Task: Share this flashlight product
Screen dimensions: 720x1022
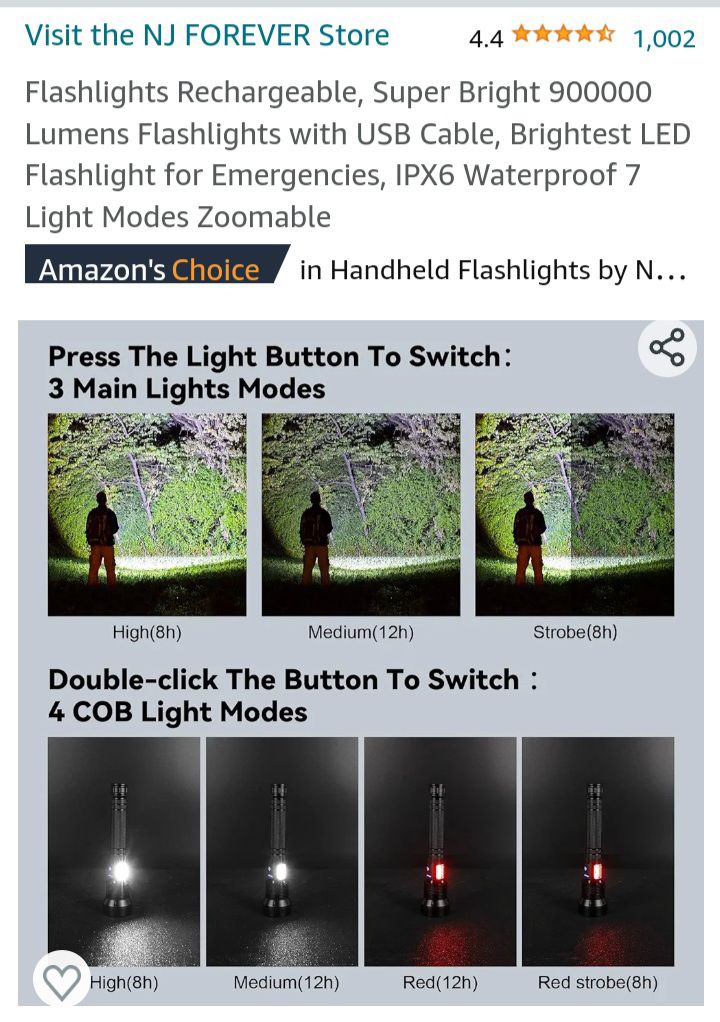Action: coord(667,349)
